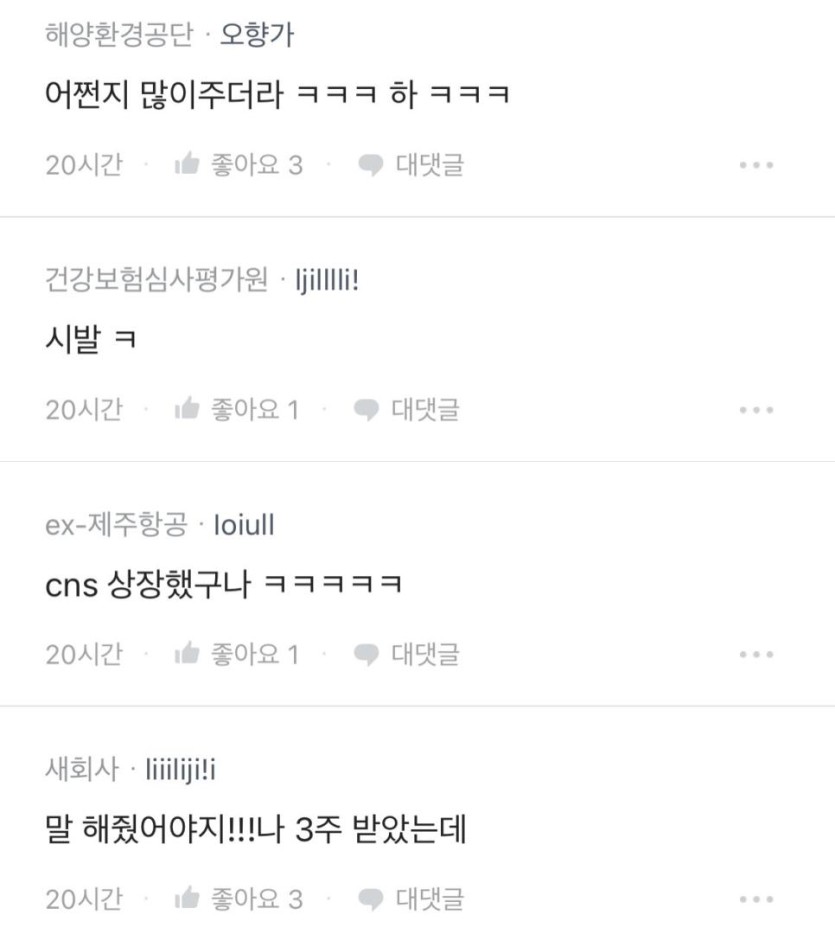The height and width of the screenshot is (934, 835).
Task: Like loiull's comment about cns 상장
Action: tap(235, 654)
